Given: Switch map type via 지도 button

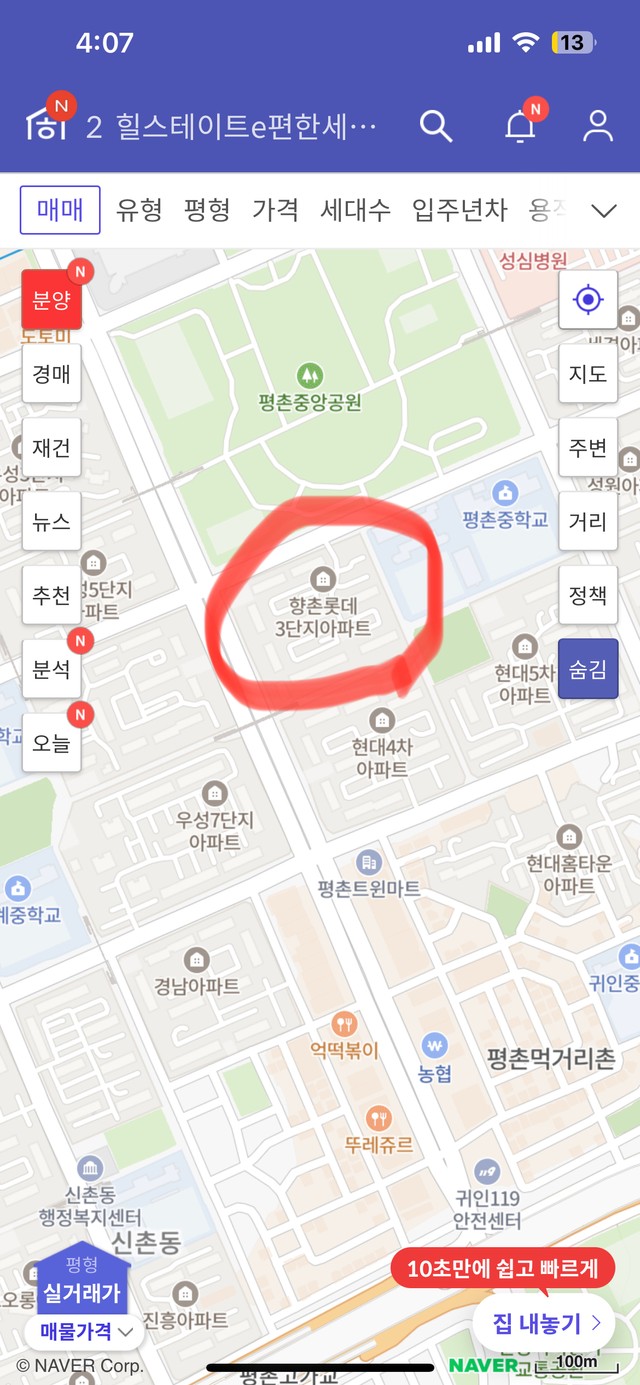Looking at the screenshot, I should pos(588,374).
